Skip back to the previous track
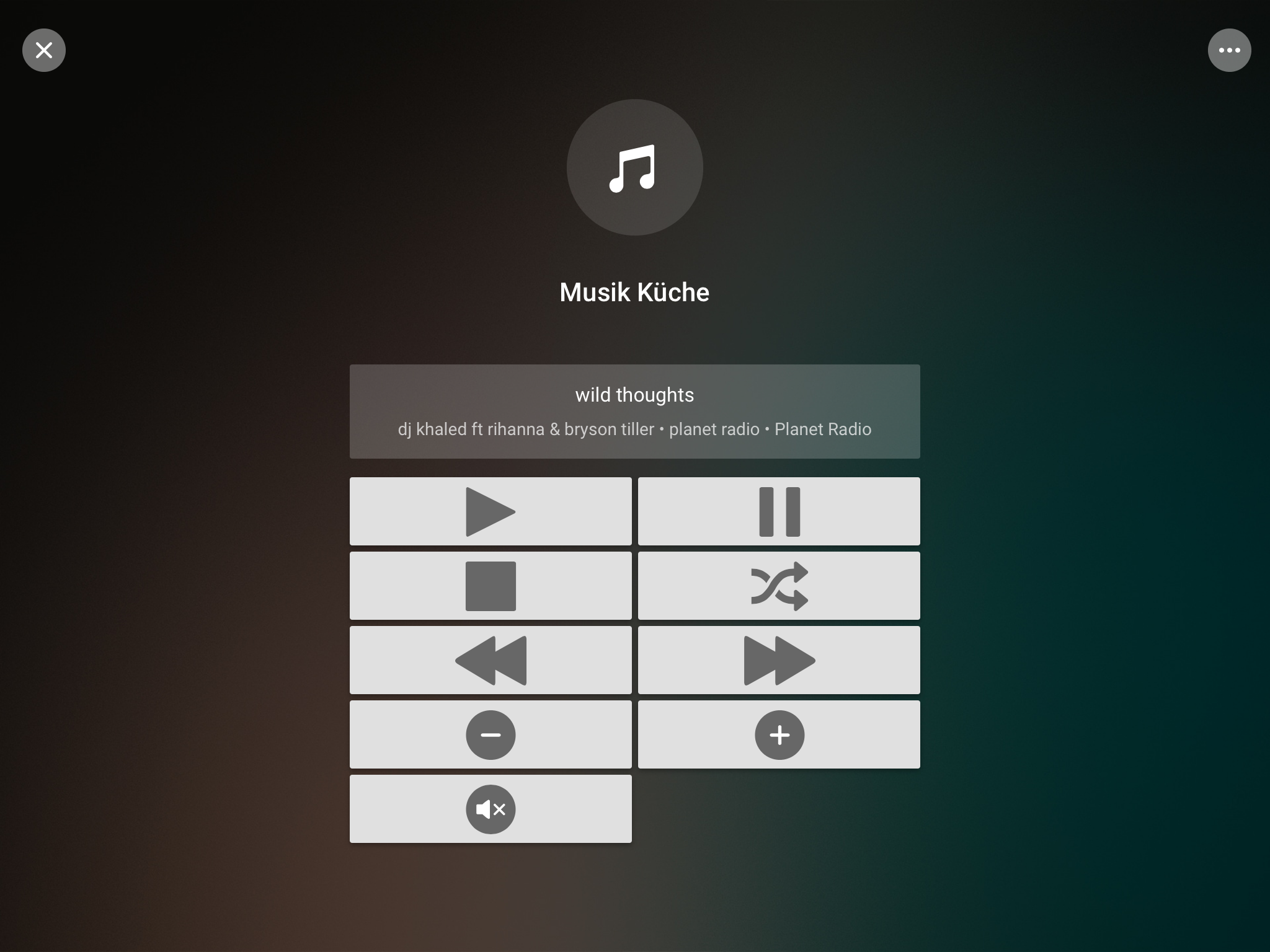The width and height of the screenshot is (1270, 952). (x=491, y=660)
